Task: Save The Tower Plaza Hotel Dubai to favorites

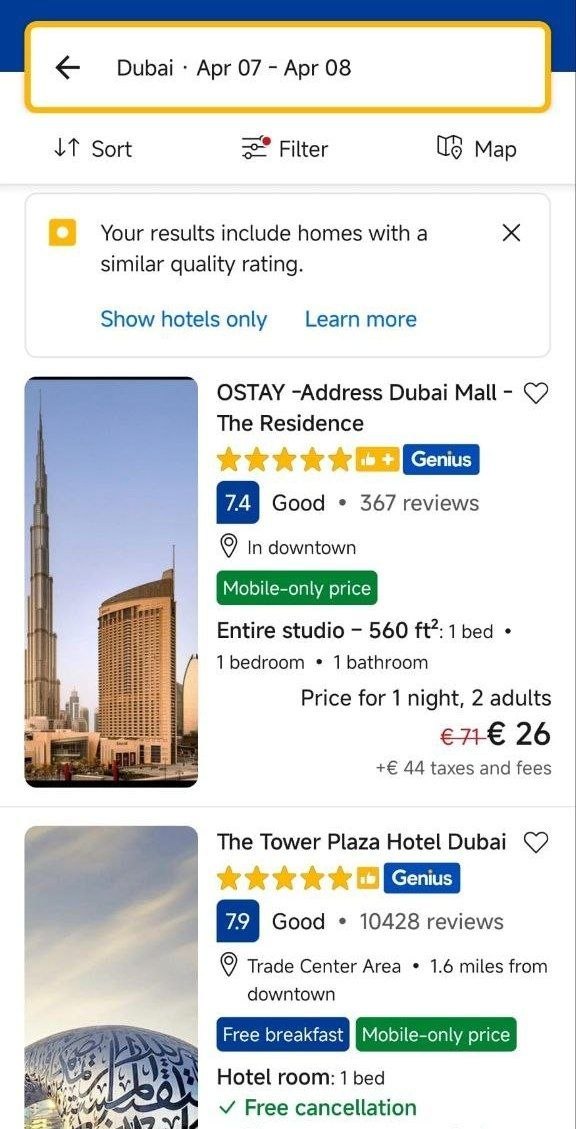Action: coord(536,842)
